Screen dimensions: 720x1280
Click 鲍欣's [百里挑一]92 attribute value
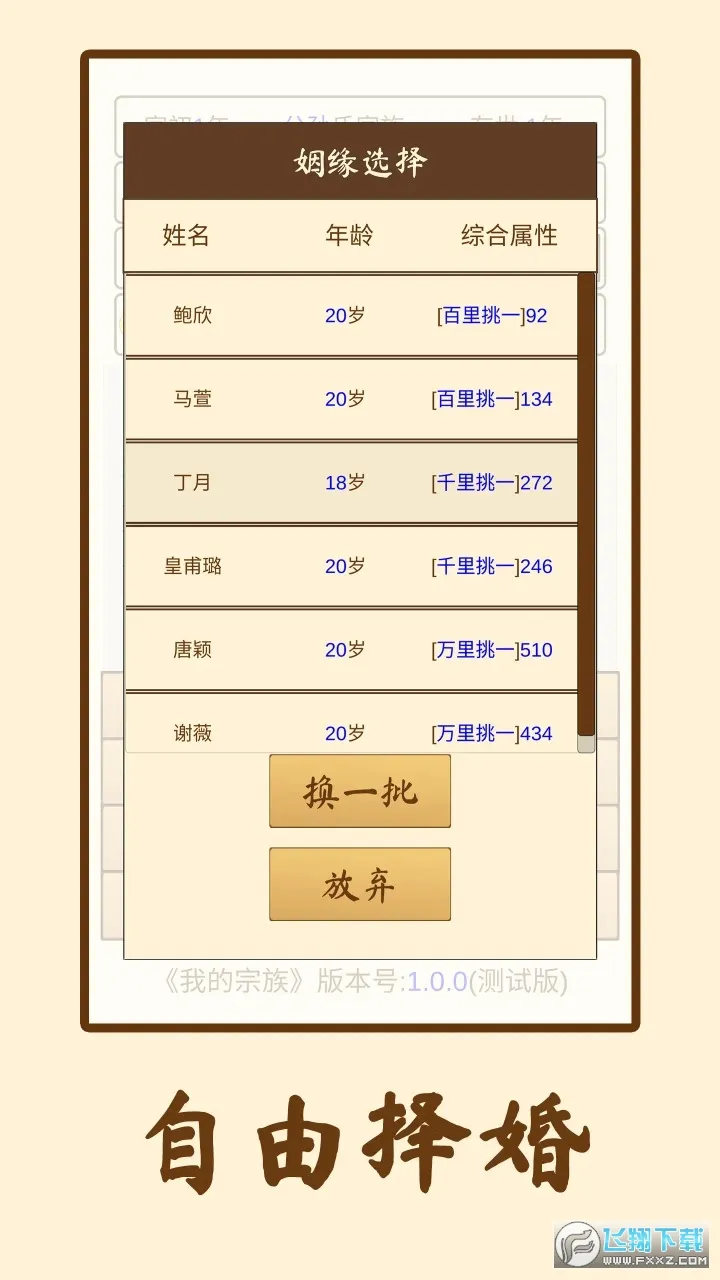click(x=490, y=315)
